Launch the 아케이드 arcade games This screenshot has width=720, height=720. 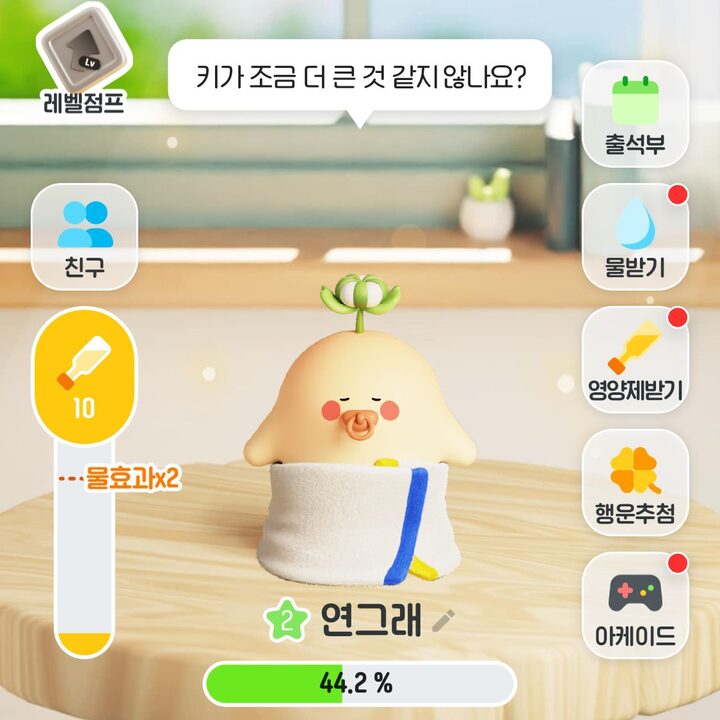pos(635,606)
